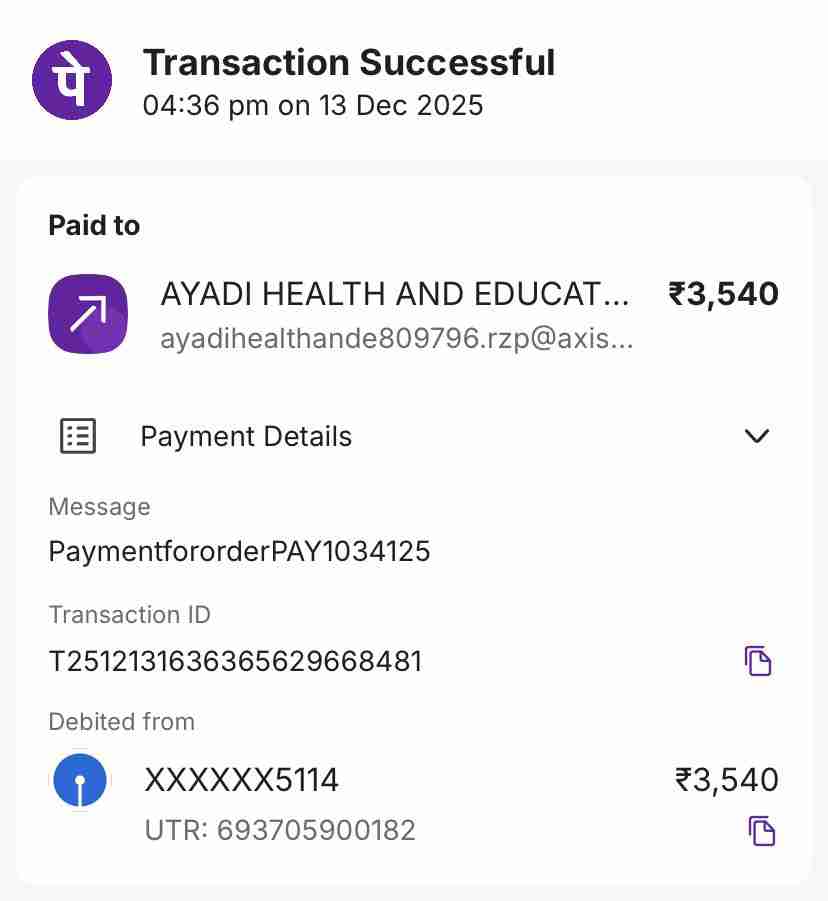Copy the Transaction ID
828x901 pixels.
point(758,661)
